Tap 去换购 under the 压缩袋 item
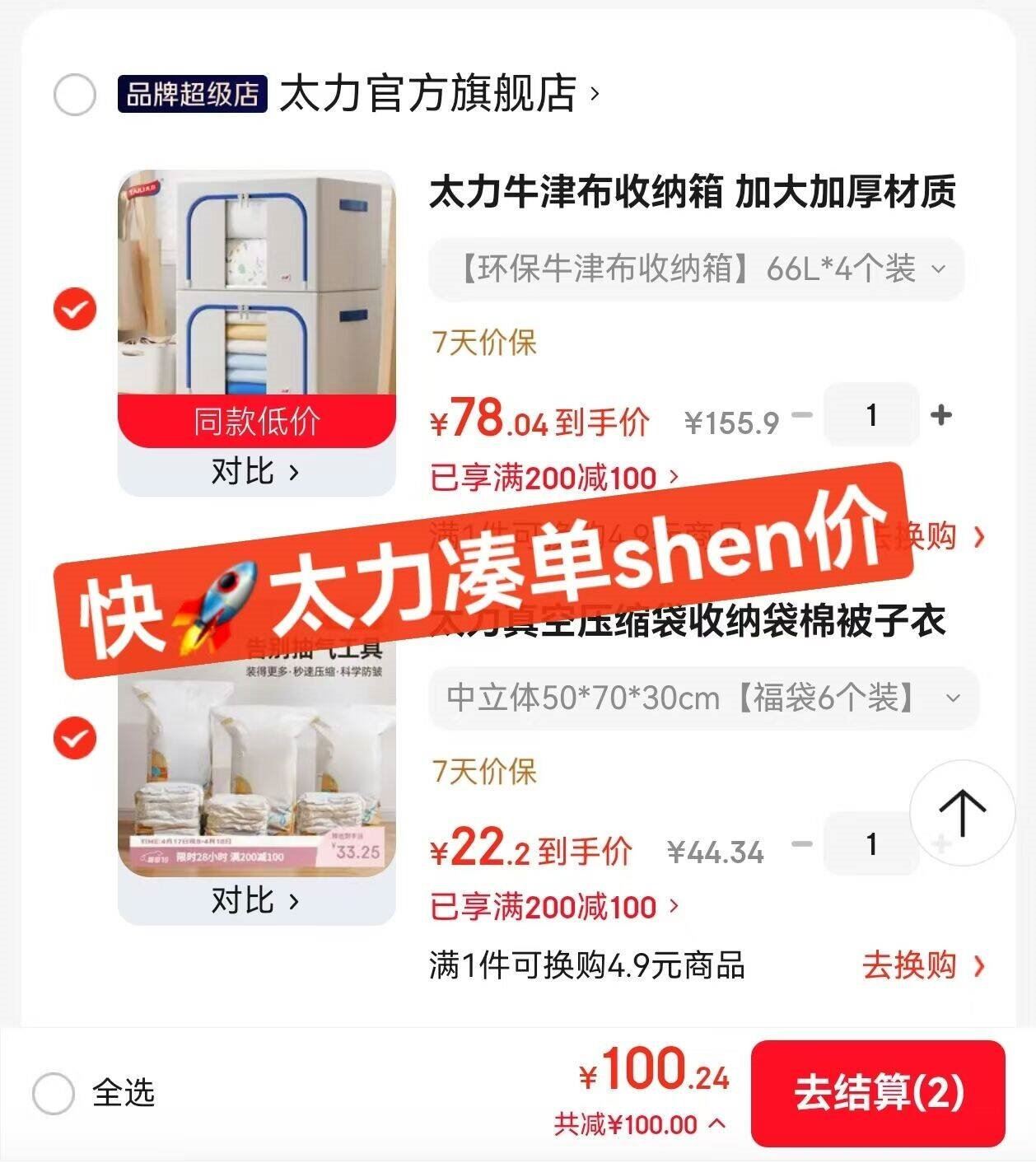Screen dimensions: 1036x1163 [x=922, y=965]
